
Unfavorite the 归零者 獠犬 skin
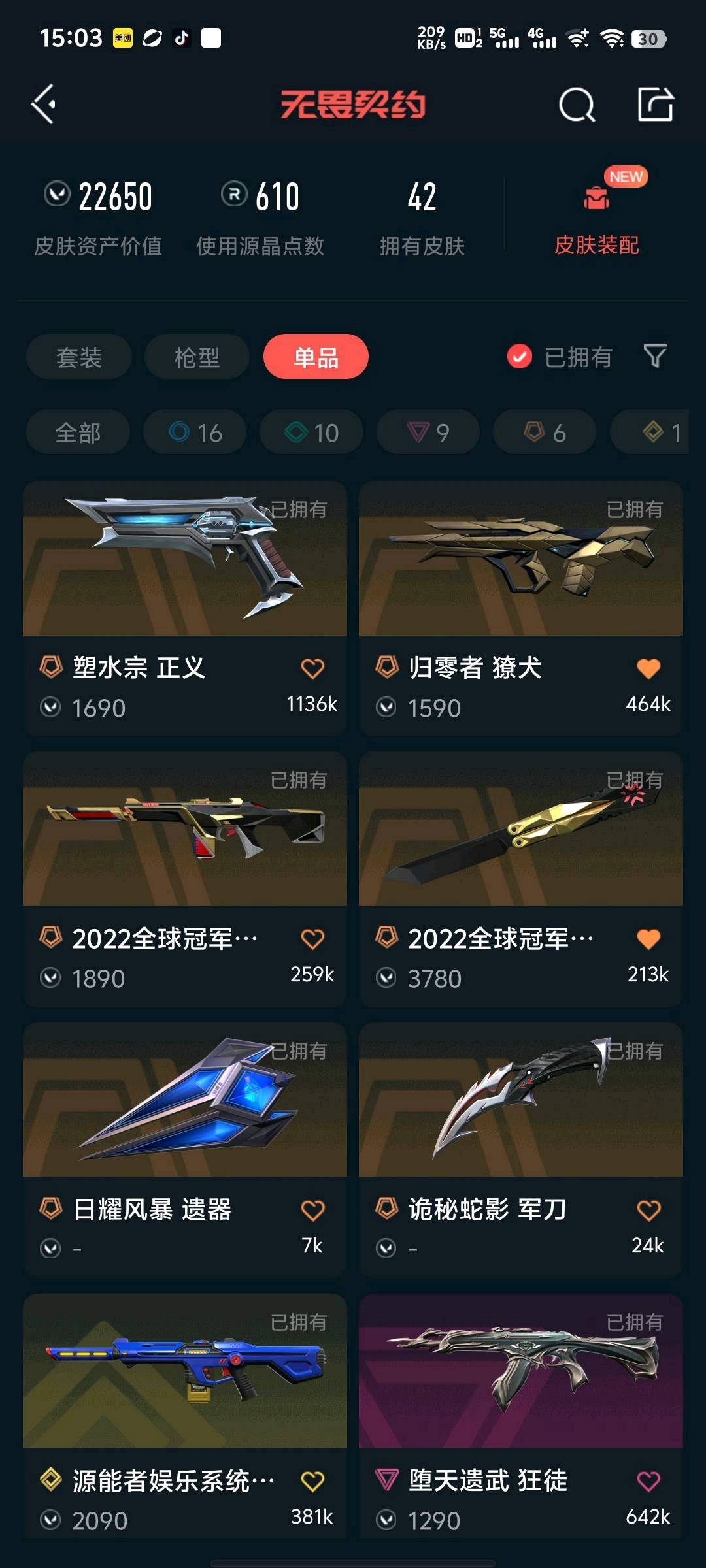pyautogui.click(x=648, y=668)
